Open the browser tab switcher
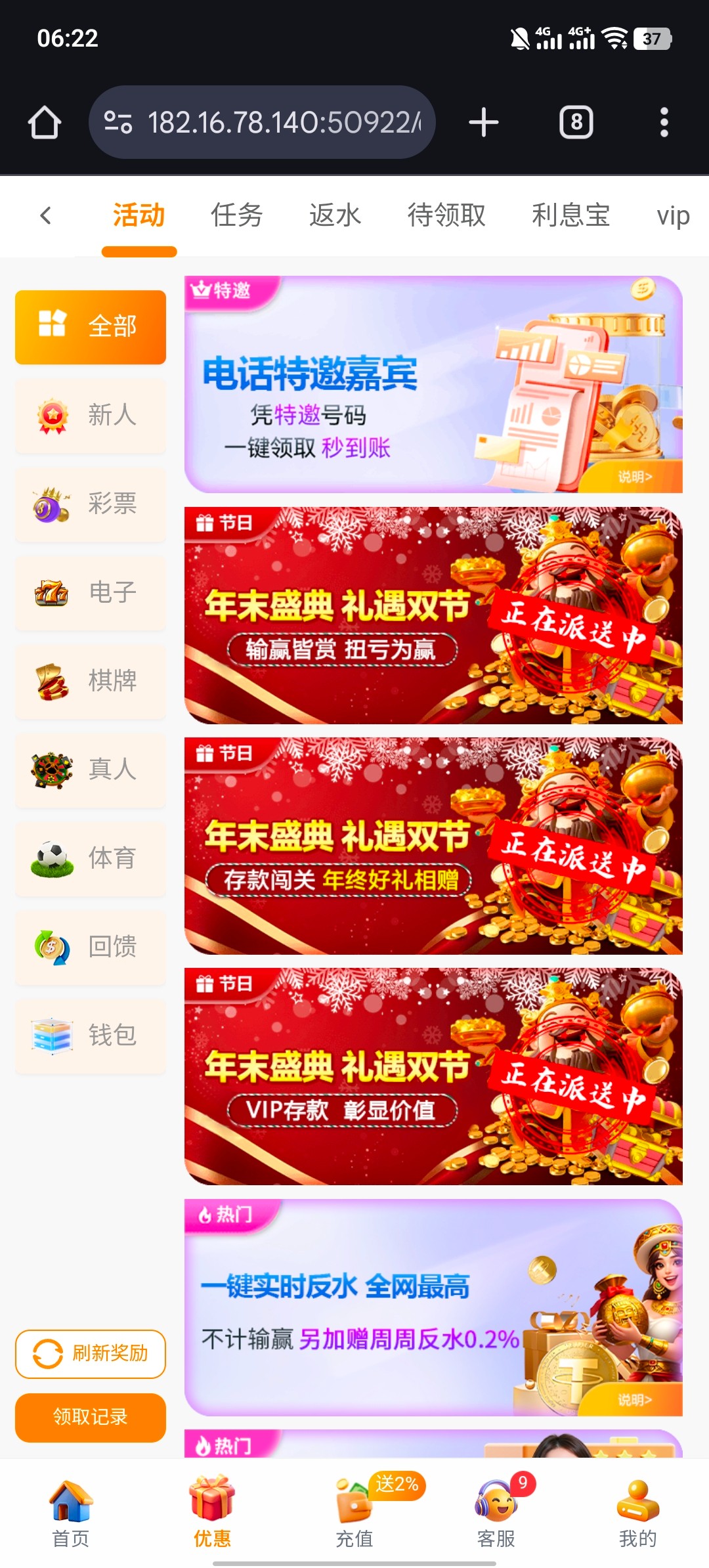The width and height of the screenshot is (709, 1568). 576,122
